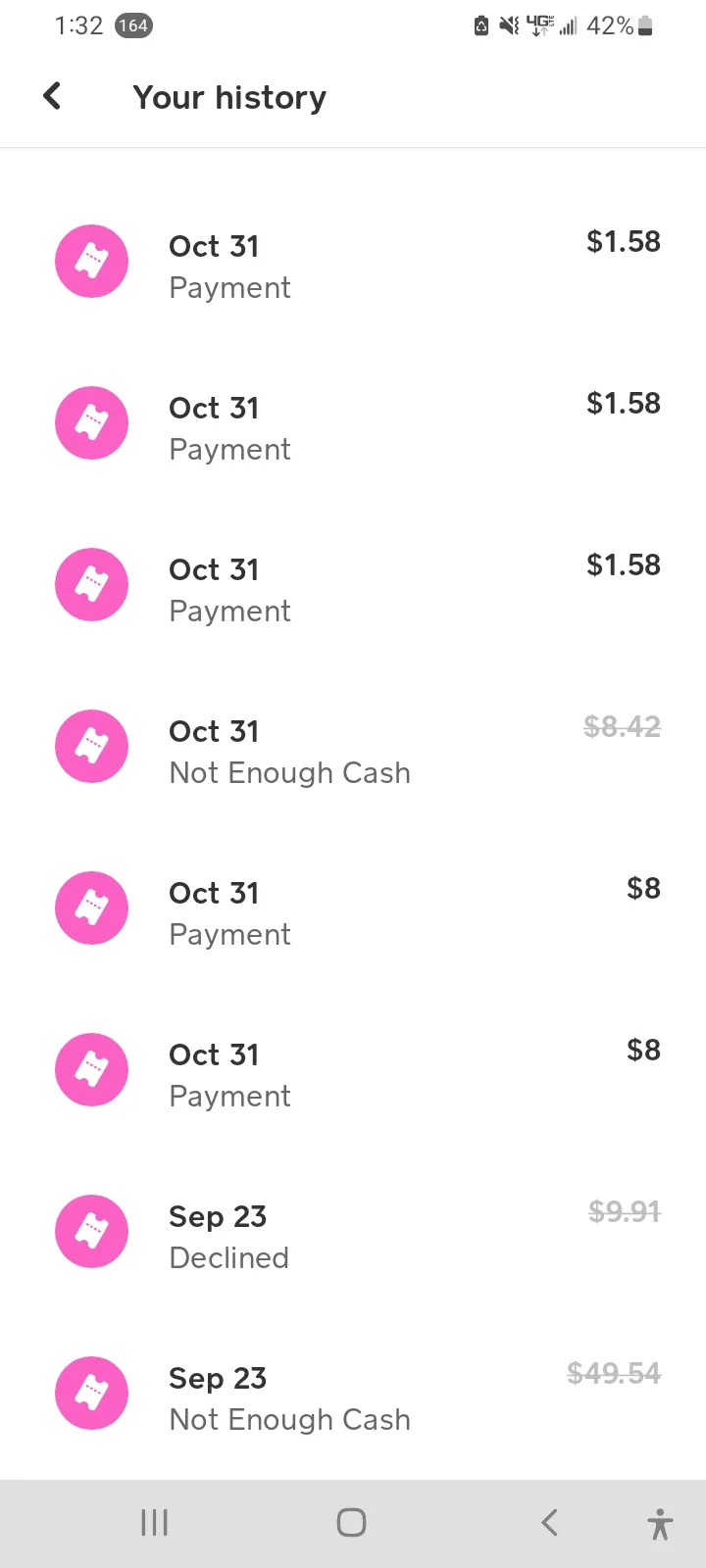Tap the system home button
The width and height of the screenshot is (706, 1568).
tap(351, 1523)
